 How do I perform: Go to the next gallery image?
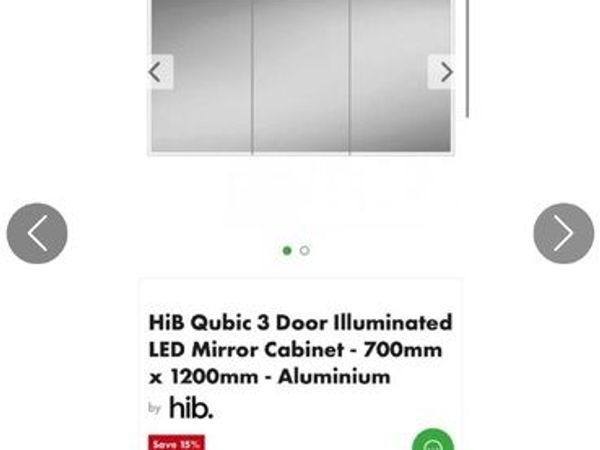[x=563, y=234]
